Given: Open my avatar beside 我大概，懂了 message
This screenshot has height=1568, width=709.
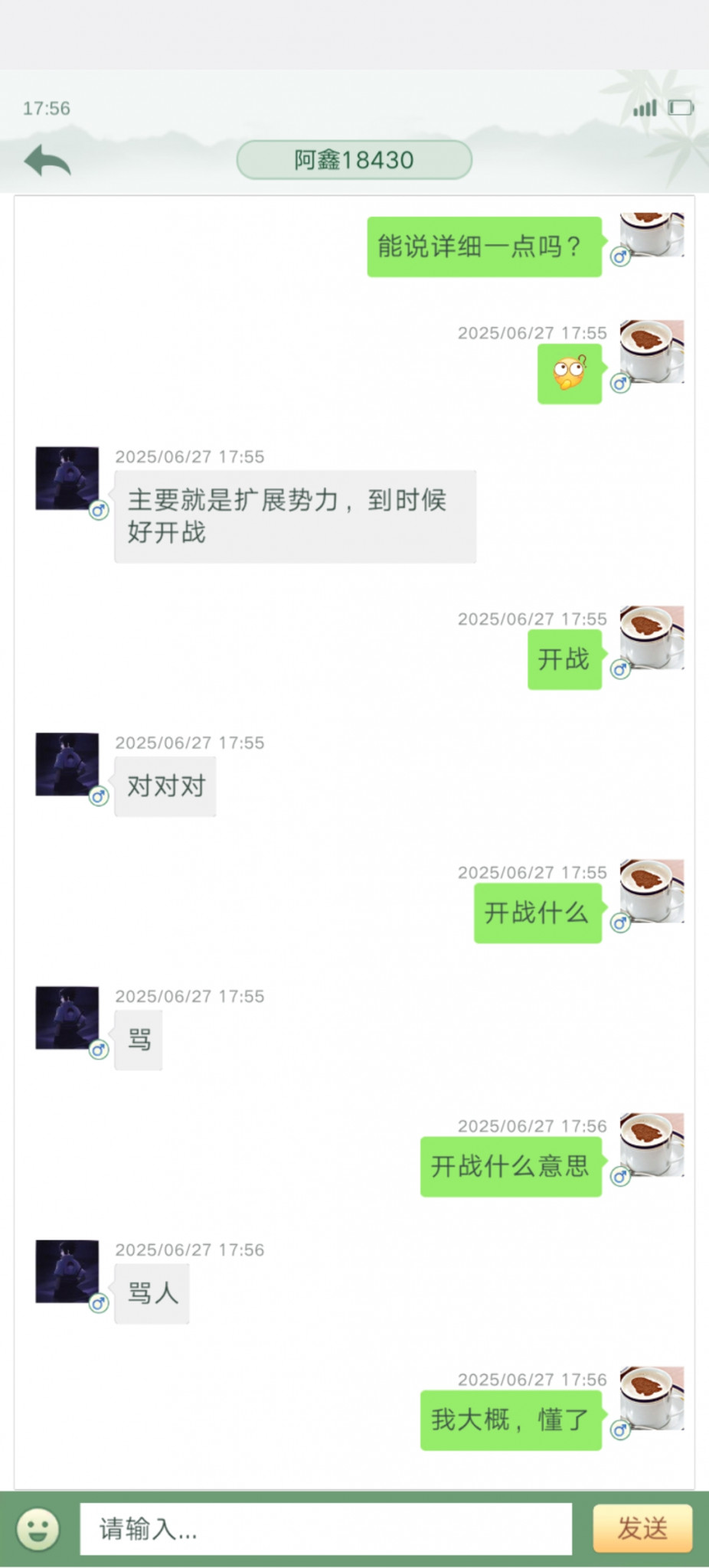Looking at the screenshot, I should pyautogui.click(x=651, y=1398).
